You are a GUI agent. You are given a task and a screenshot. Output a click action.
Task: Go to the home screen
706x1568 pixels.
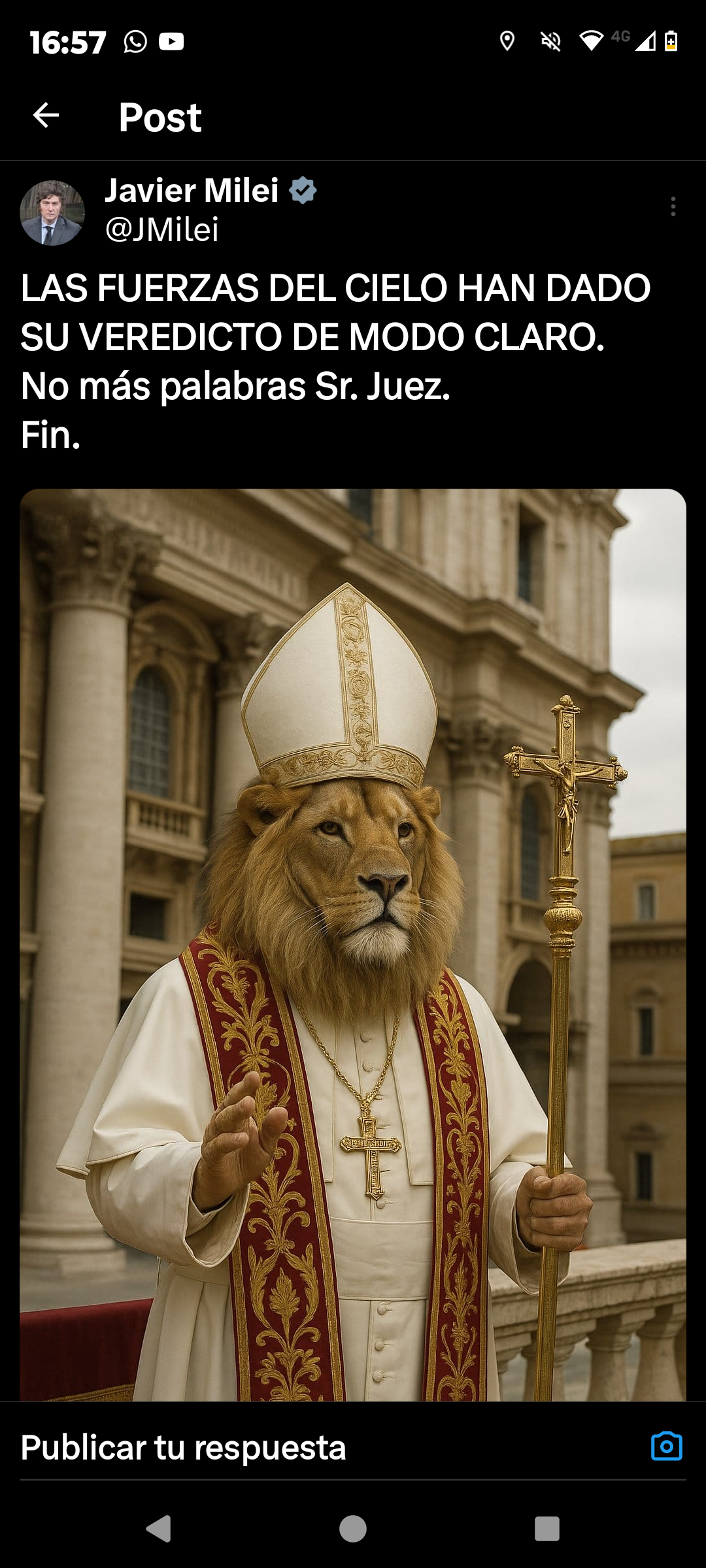pos(353,1529)
